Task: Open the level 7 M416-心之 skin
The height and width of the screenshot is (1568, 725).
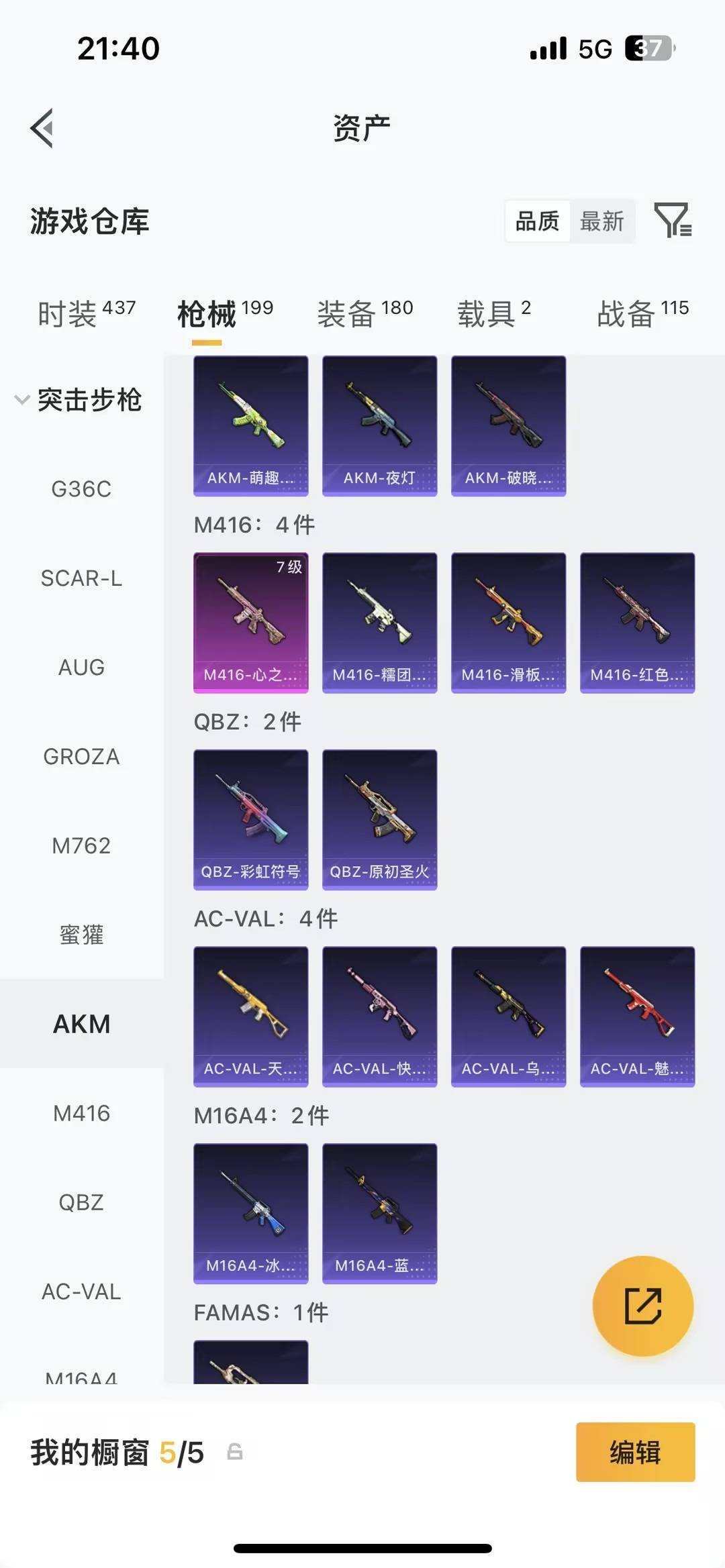Action: (x=250, y=623)
